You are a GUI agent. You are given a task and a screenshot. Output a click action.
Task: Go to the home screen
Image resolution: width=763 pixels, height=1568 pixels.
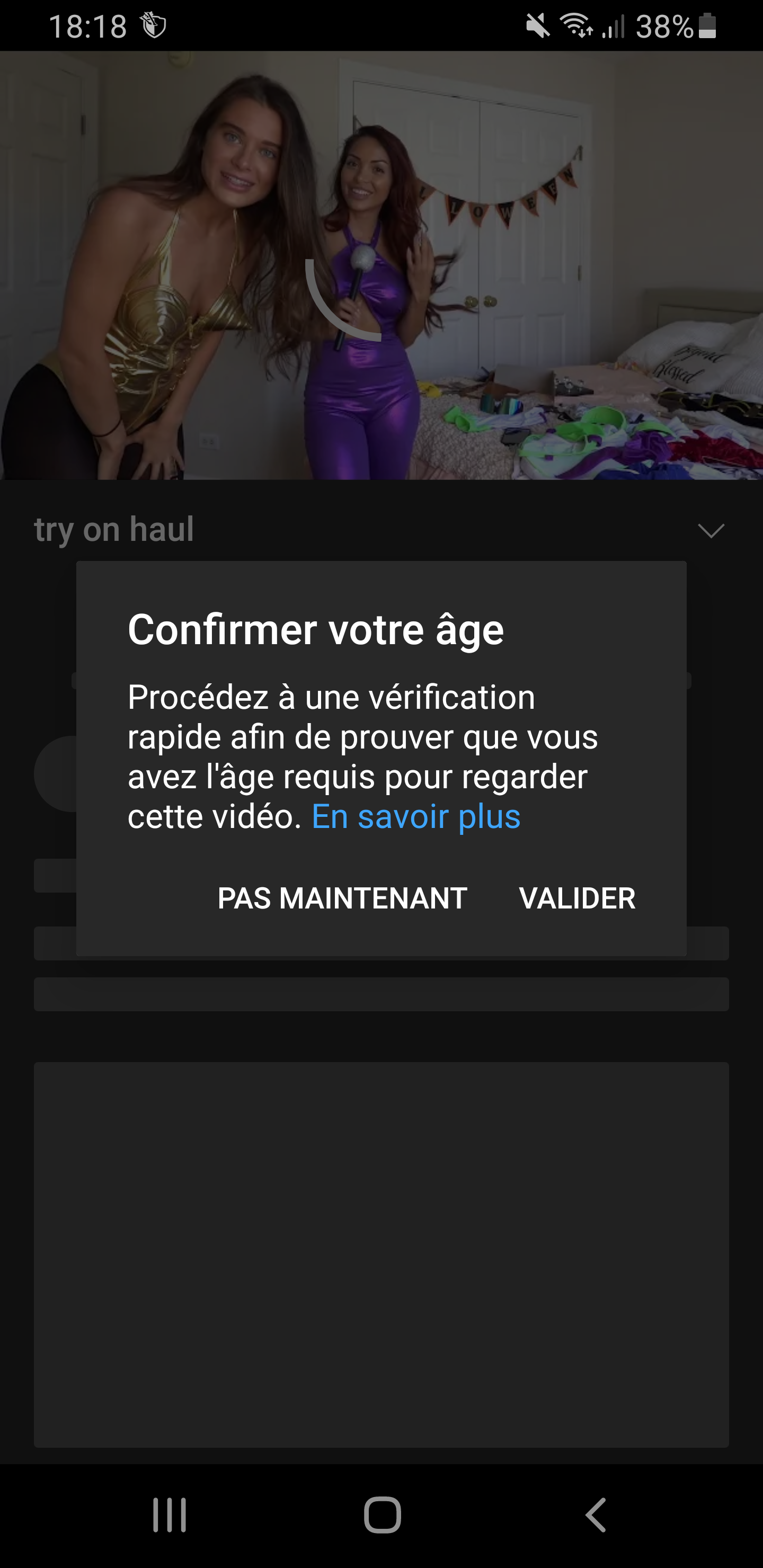(382, 1515)
